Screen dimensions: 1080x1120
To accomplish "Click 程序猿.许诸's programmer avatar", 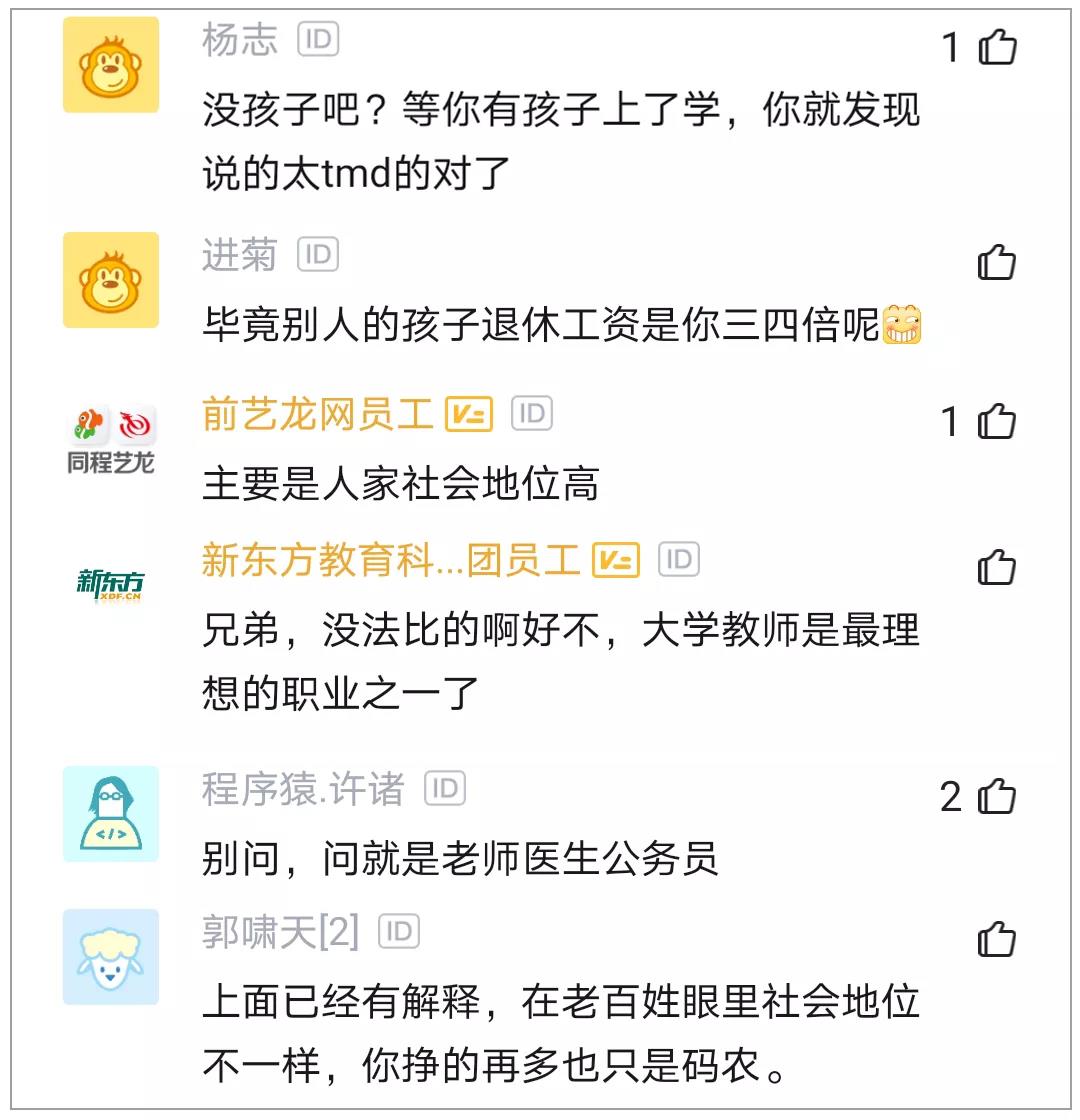I will tap(110, 813).
